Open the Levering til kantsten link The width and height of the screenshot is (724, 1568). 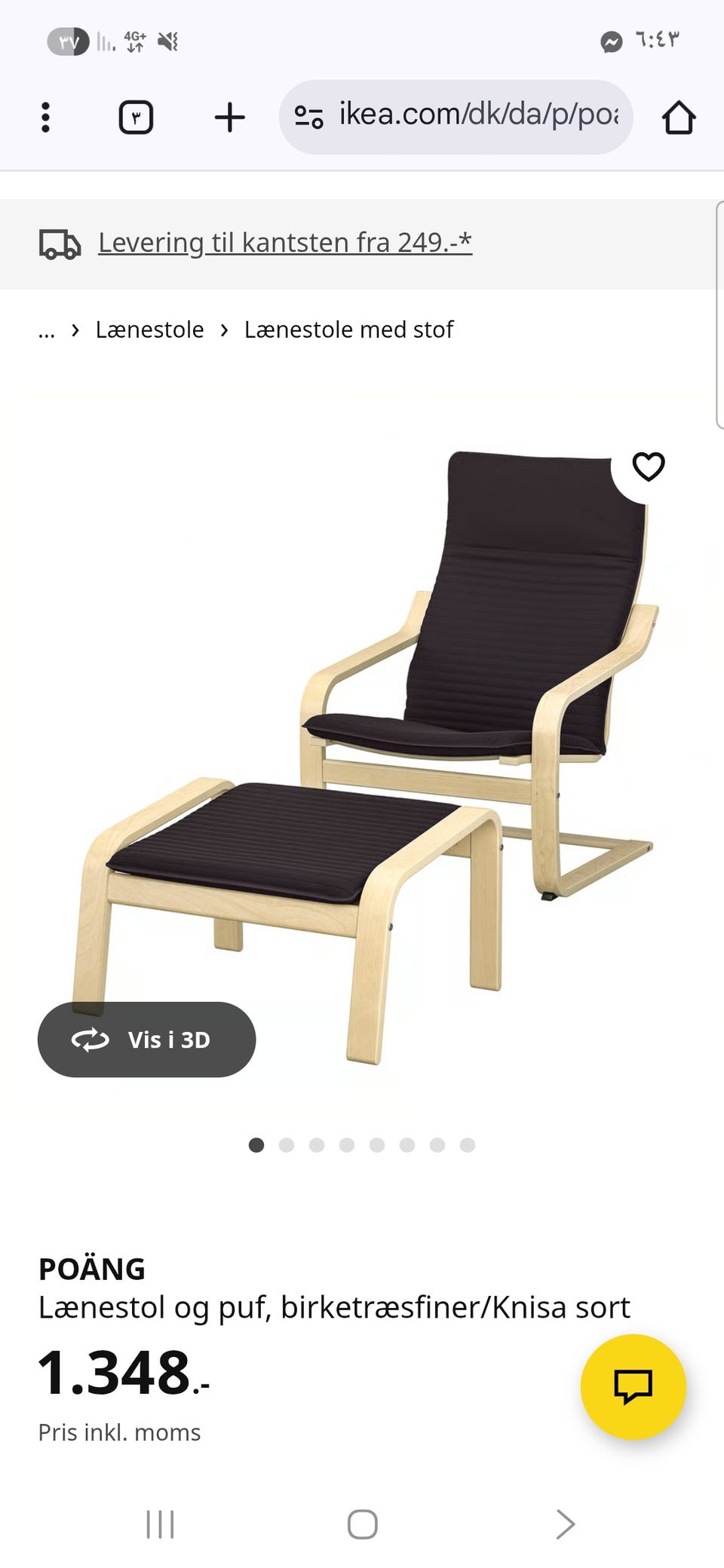tap(284, 243)
